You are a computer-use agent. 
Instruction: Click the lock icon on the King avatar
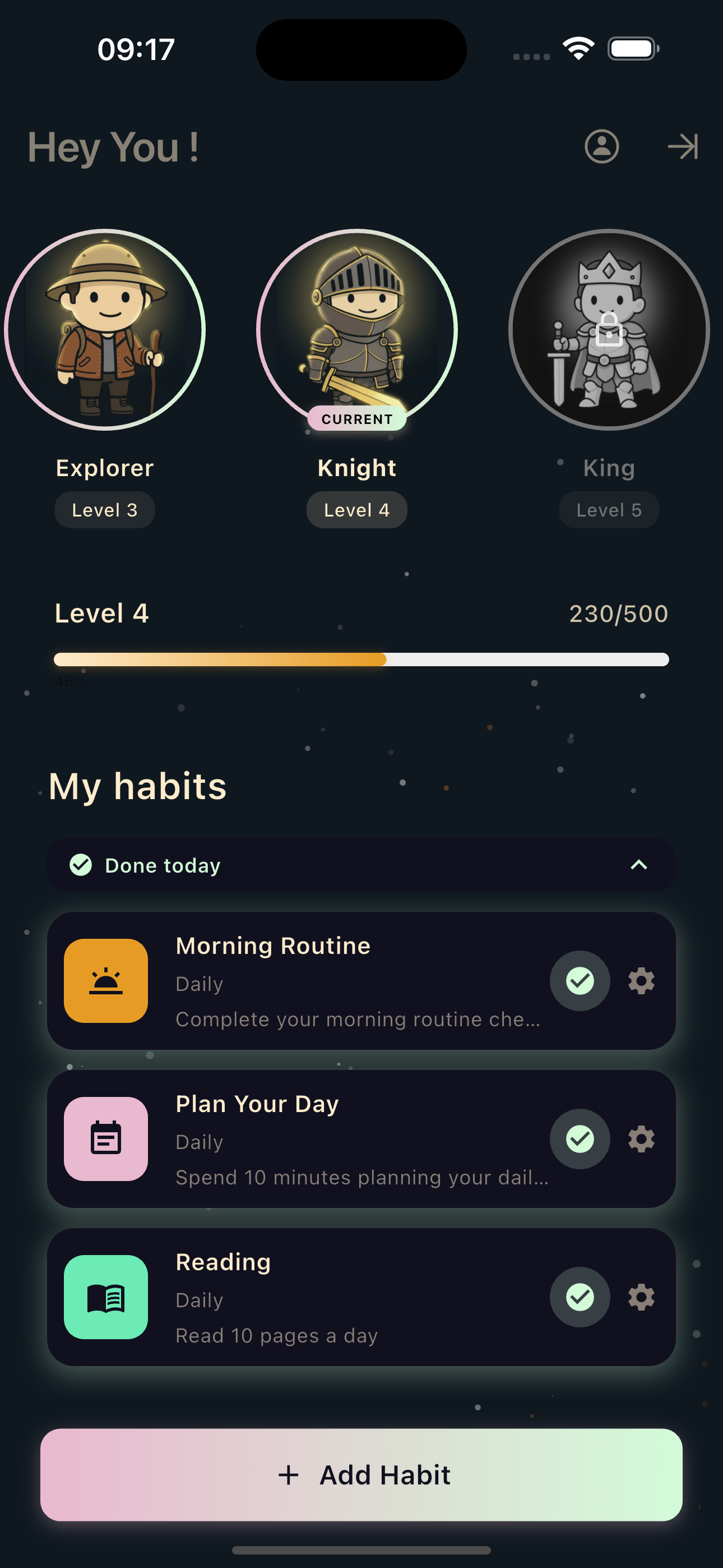click(609, 329)
